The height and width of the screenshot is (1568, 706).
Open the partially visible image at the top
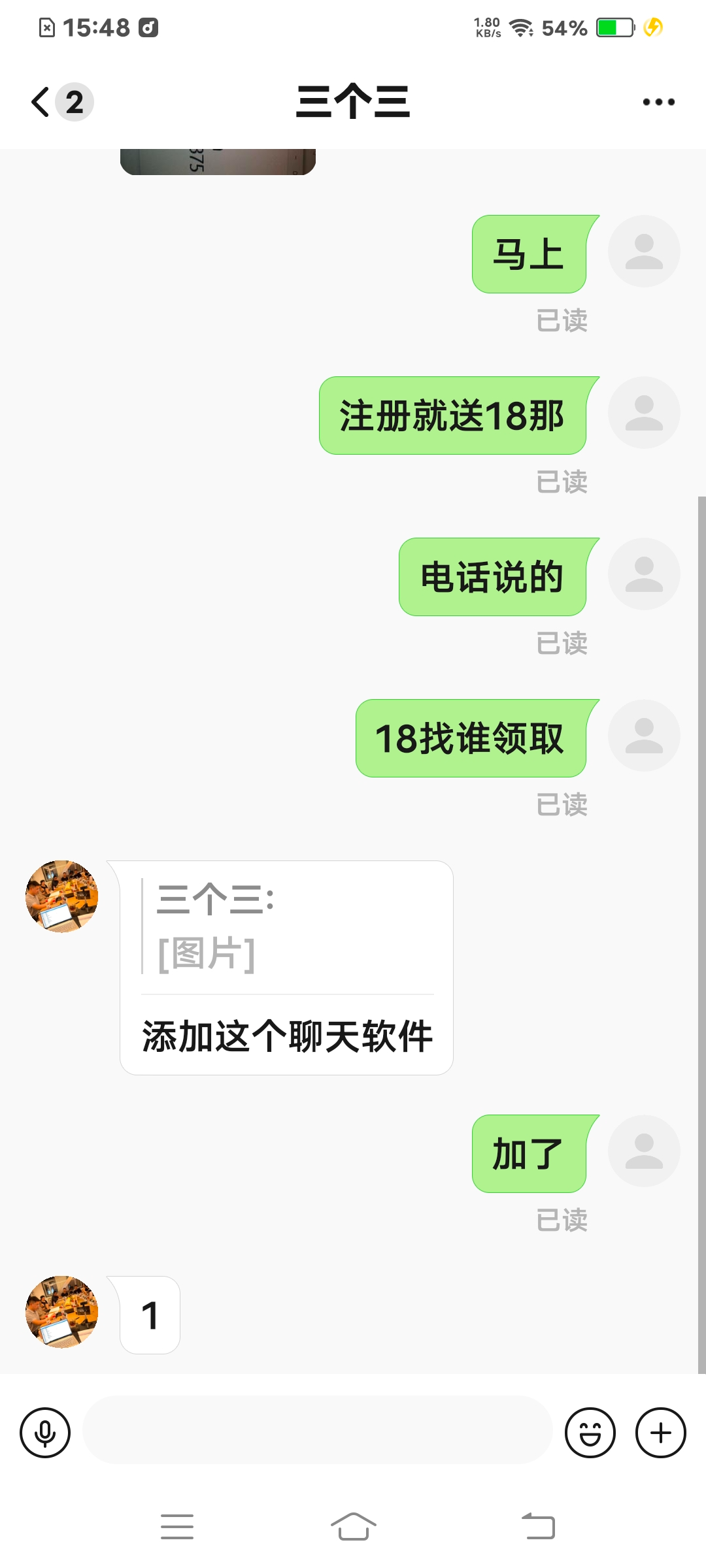pyautogui.click(x=218, y=162)
